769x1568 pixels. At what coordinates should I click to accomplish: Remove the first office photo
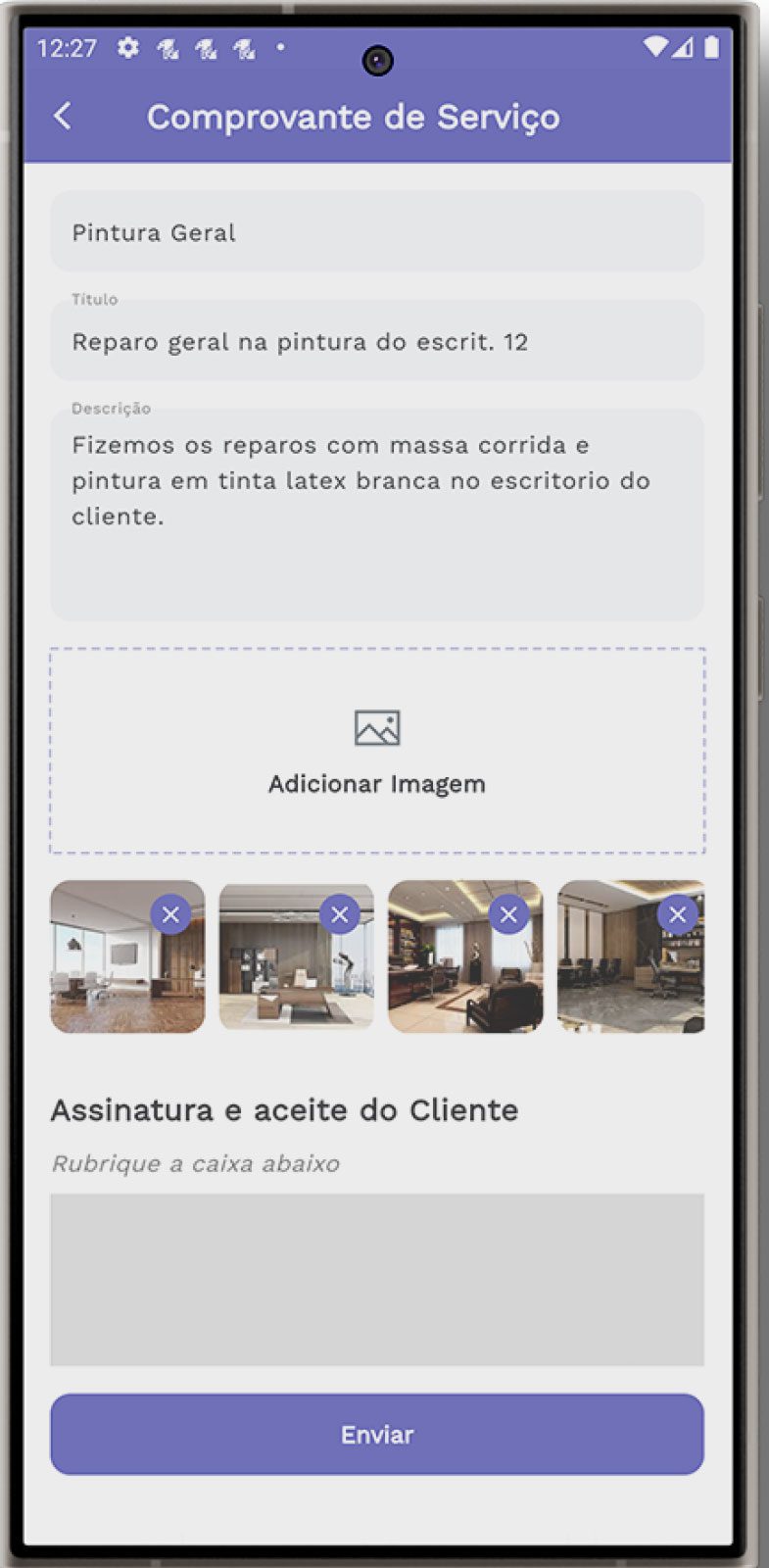pyautogui.click(x=170, y=914)
